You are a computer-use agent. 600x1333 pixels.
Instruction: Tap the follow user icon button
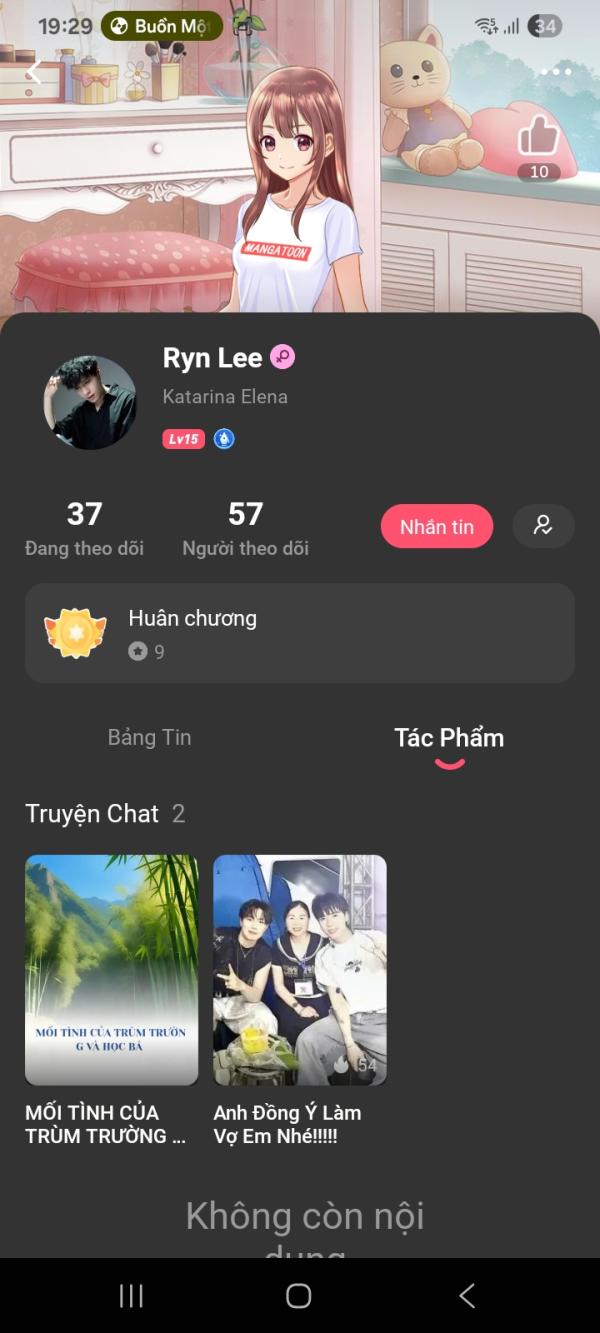[543, 526]
